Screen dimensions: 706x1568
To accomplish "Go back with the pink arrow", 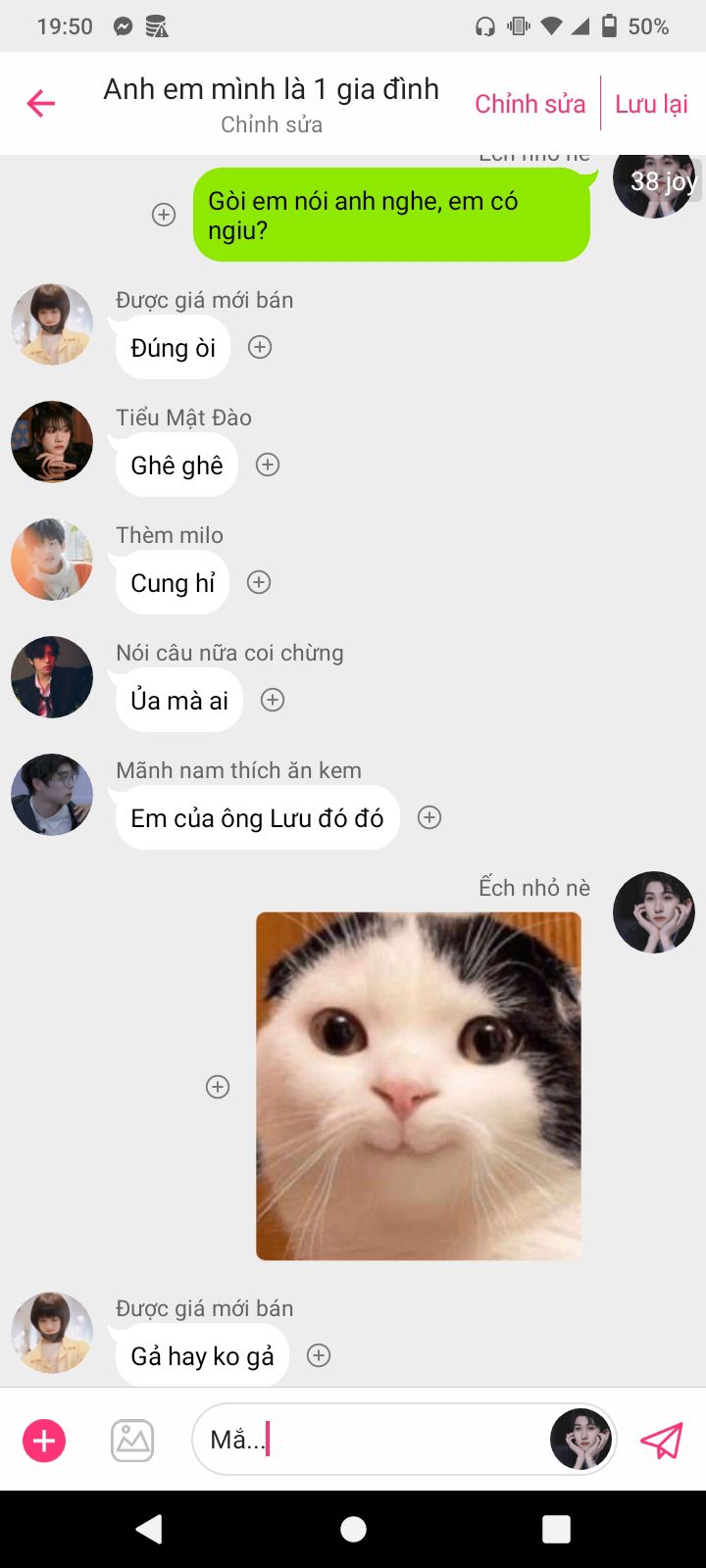I will tap(41, 103).
